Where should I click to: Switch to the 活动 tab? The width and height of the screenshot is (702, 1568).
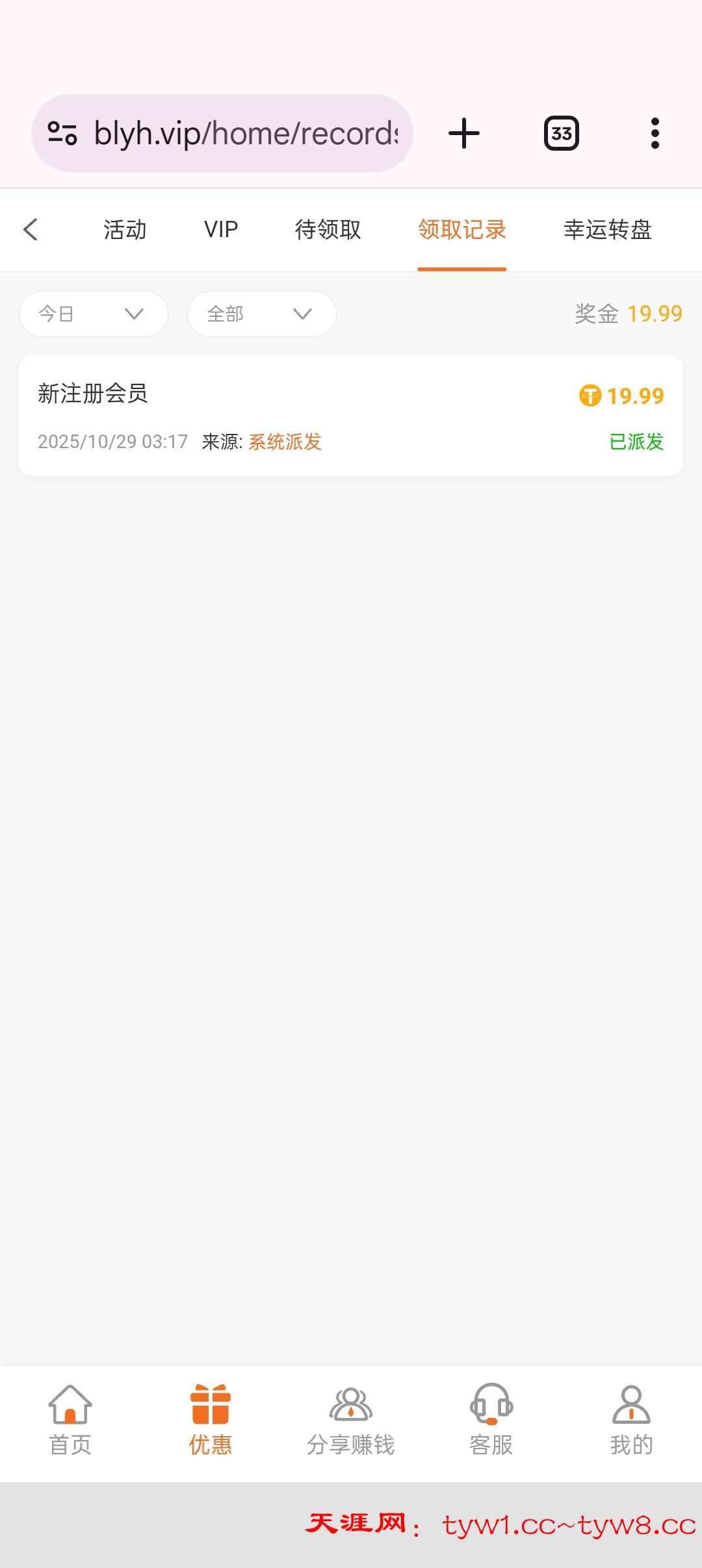[x=125, y=229]
